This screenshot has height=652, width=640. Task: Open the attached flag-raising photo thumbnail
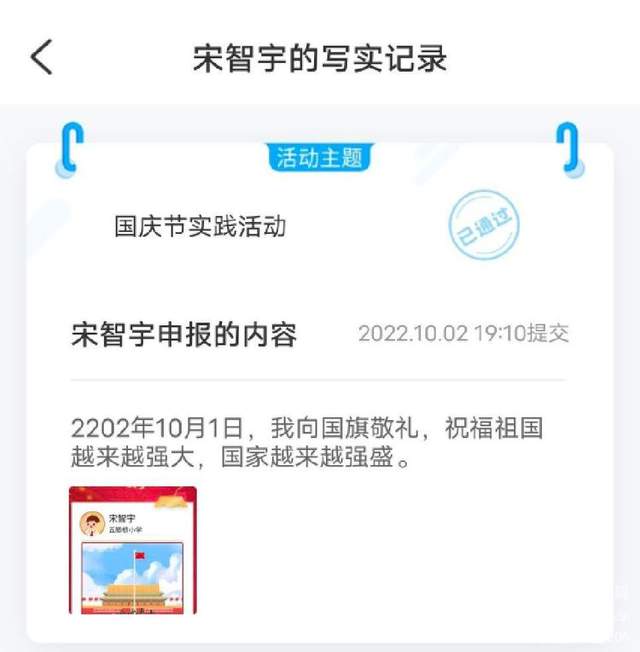[132, 550]
